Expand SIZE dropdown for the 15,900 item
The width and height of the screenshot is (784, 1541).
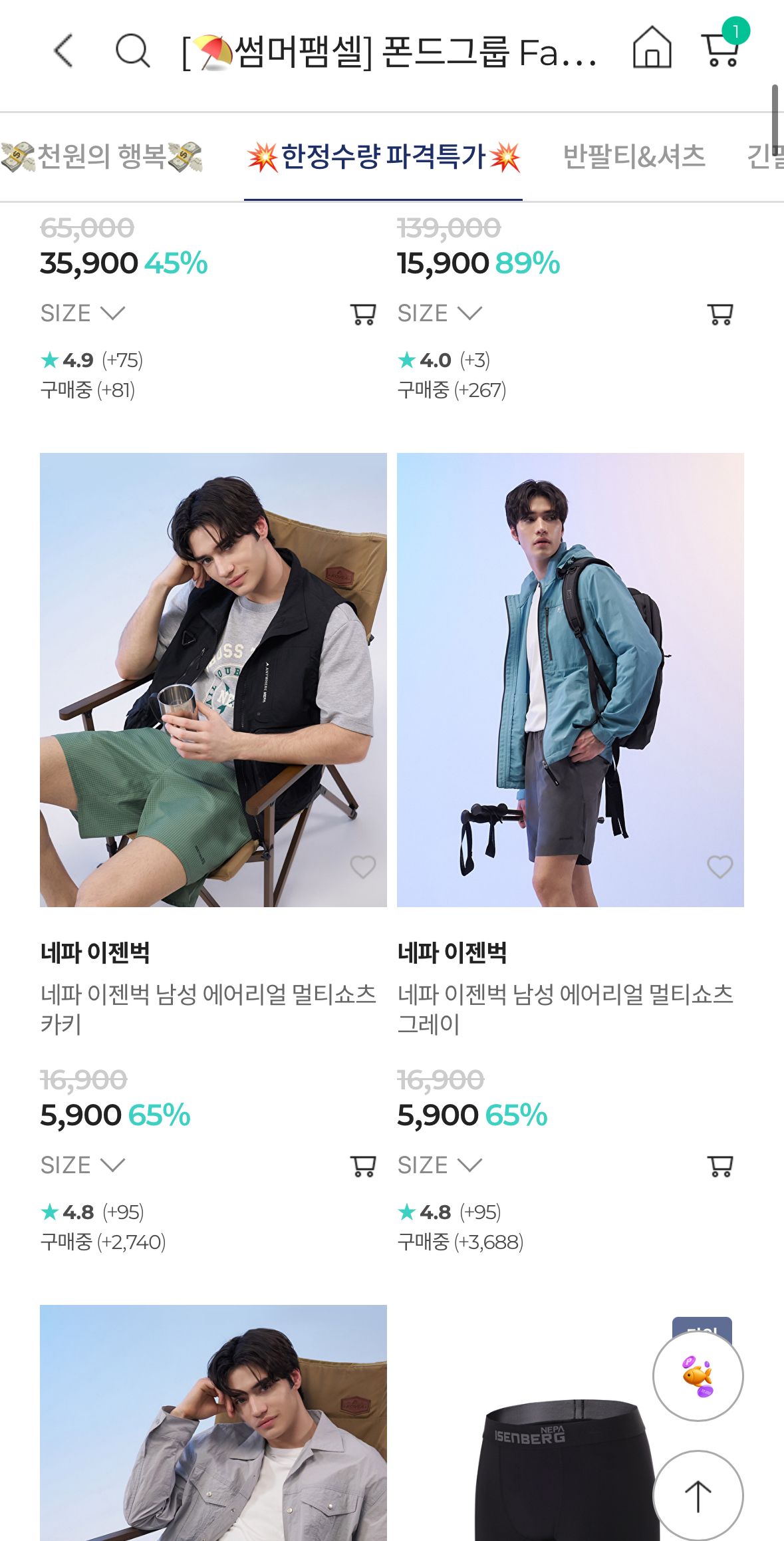click(x=440, y=313)
